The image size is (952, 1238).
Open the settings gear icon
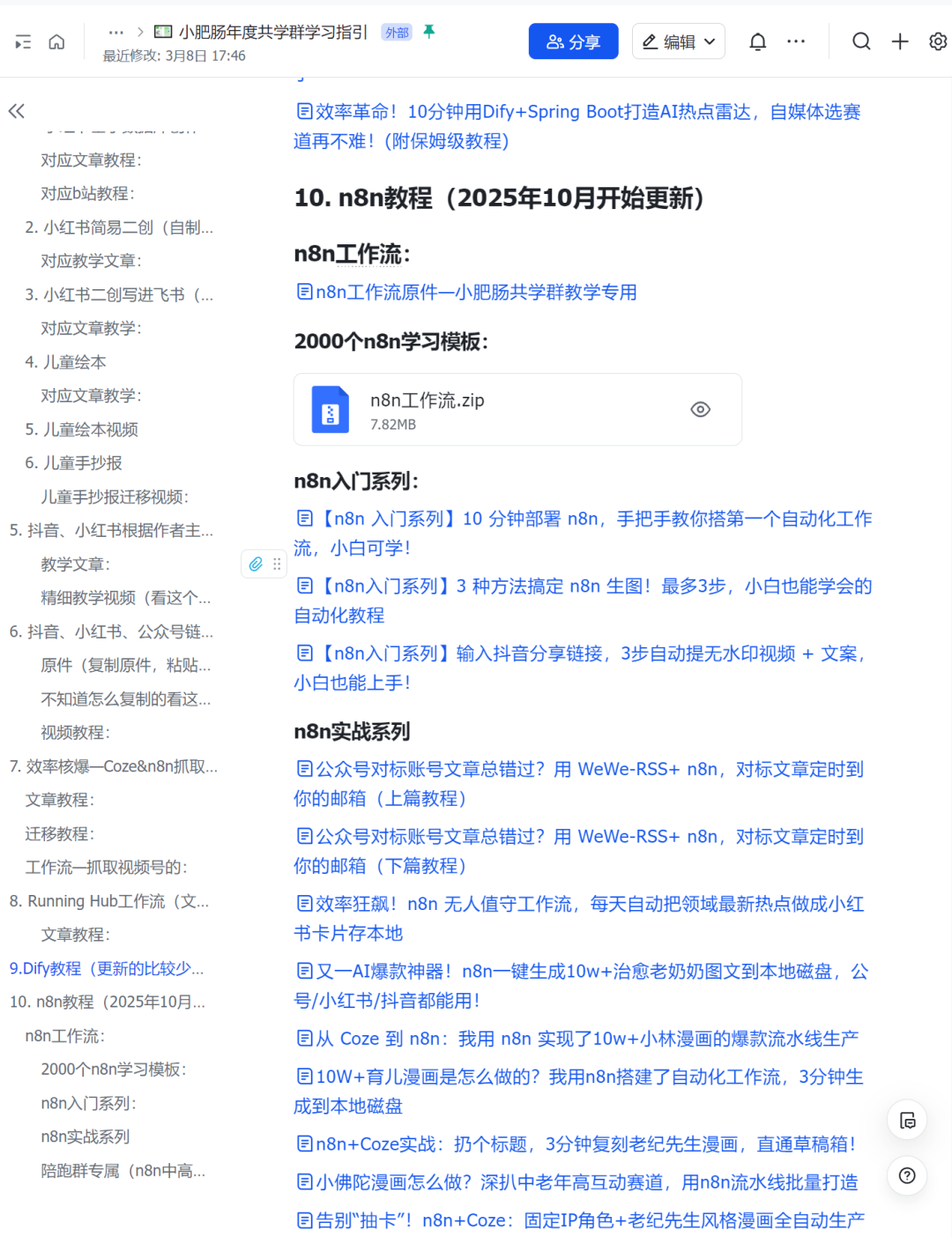click(x=938, y=41)
